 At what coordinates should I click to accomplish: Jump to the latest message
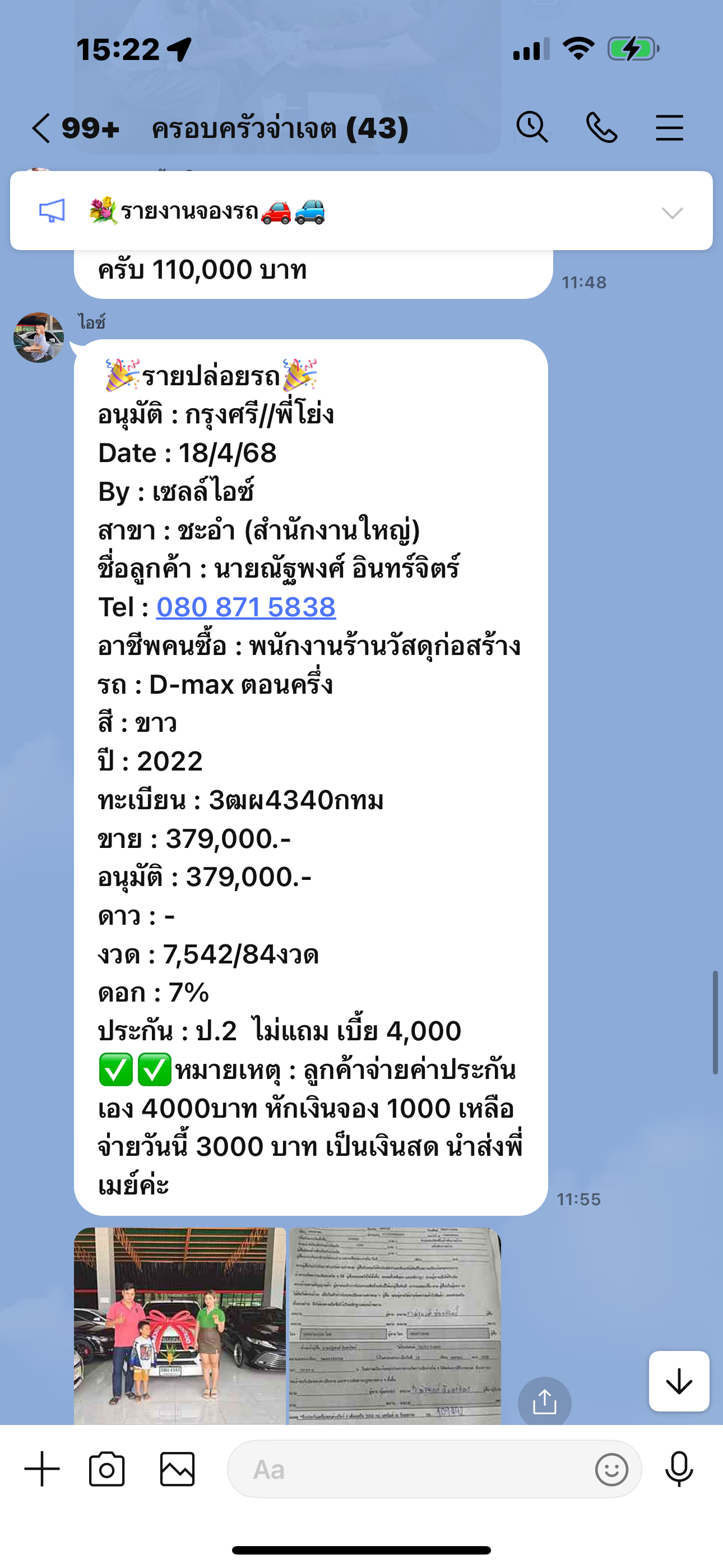(x=679, y=1381)
